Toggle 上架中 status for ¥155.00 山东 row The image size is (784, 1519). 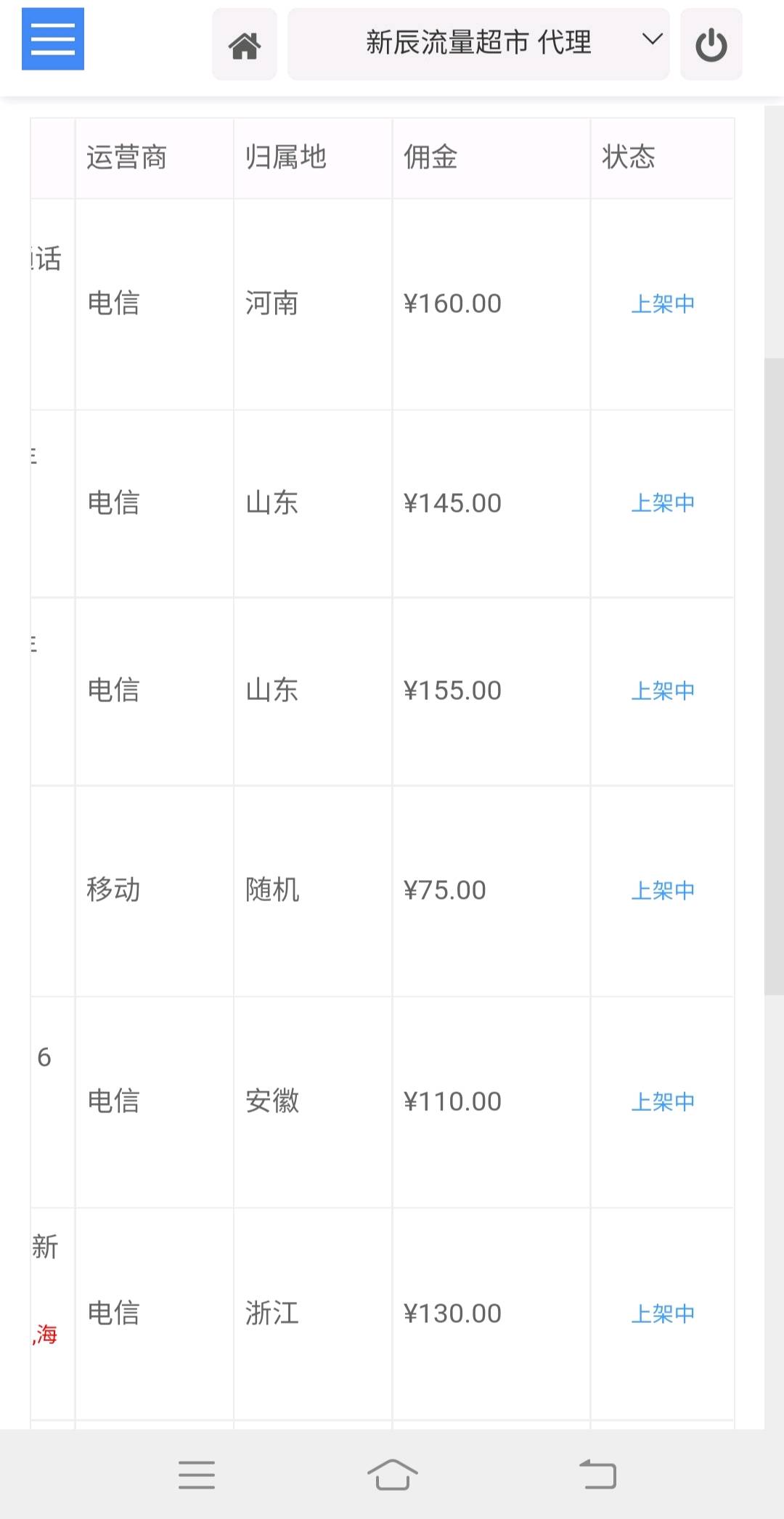click(x=663, y=691)
